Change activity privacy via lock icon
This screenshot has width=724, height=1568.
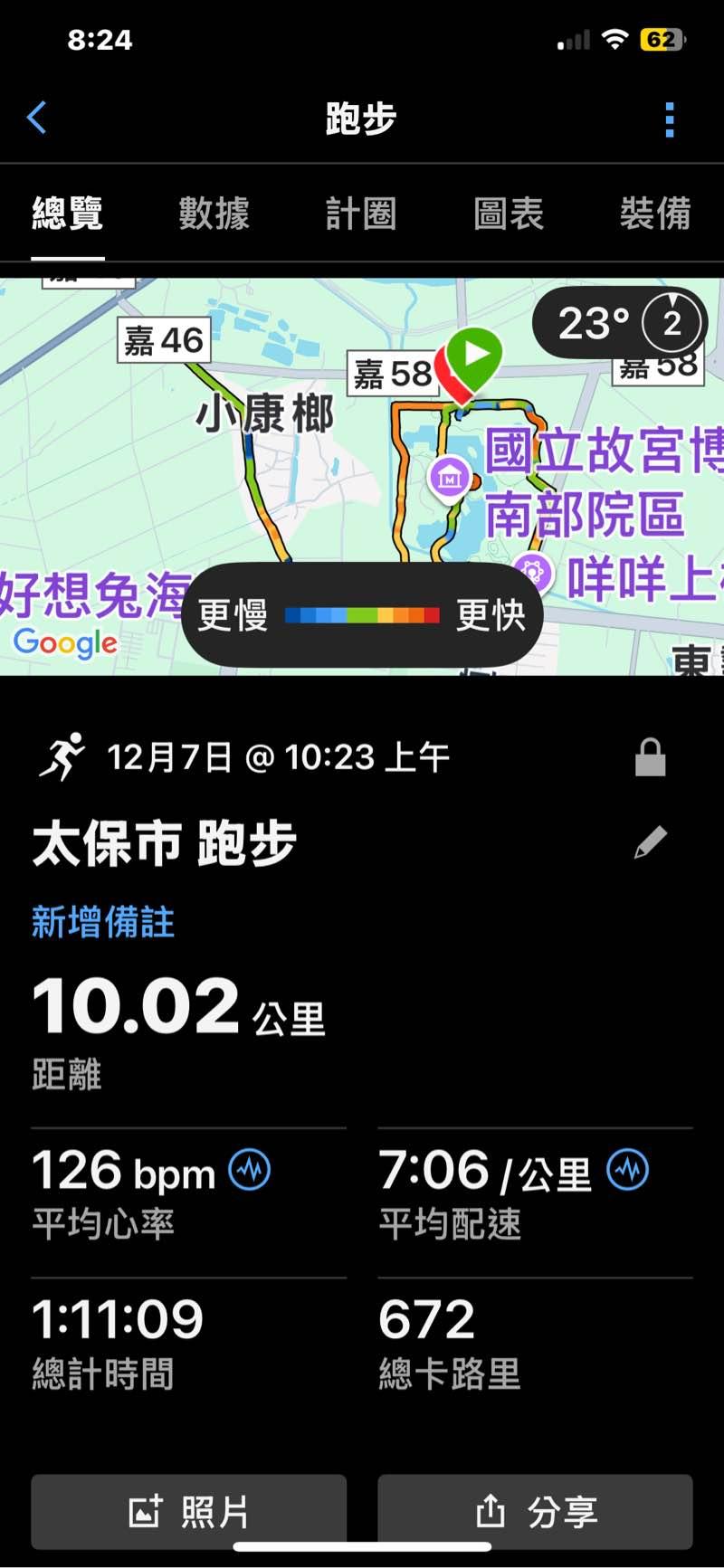[x=650, y=757]
